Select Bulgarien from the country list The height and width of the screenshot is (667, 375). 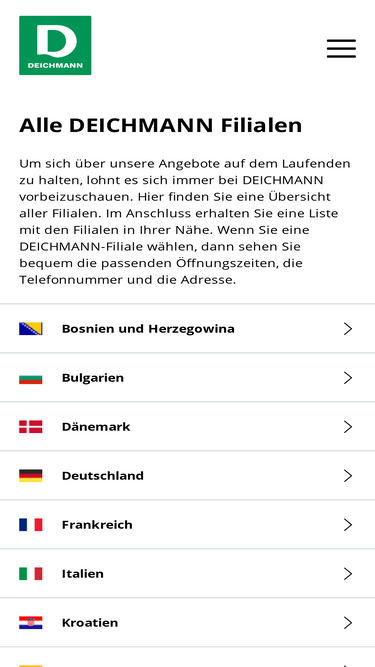point(188,377)
